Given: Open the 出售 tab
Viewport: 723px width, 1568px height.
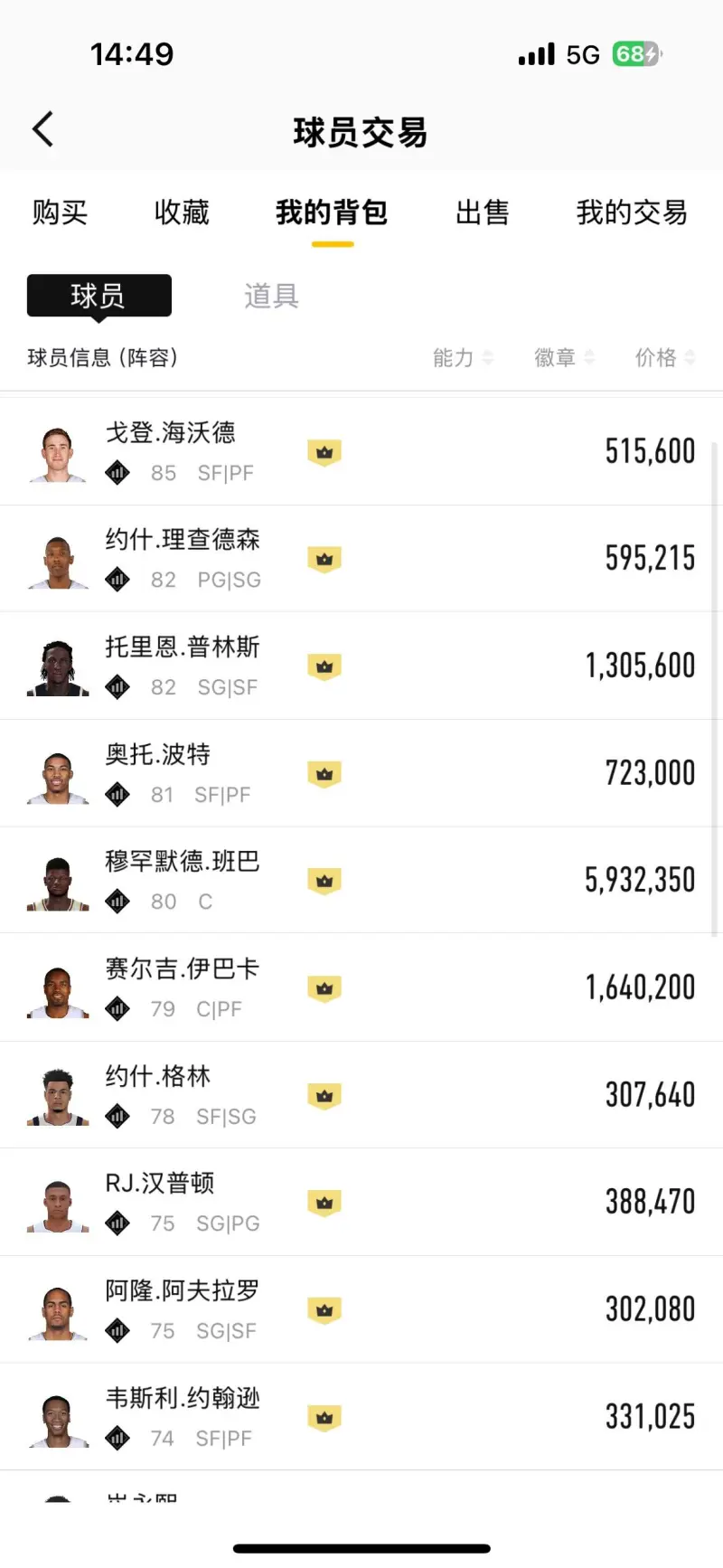Looking at the screenshot, I should tap(482, 213).
